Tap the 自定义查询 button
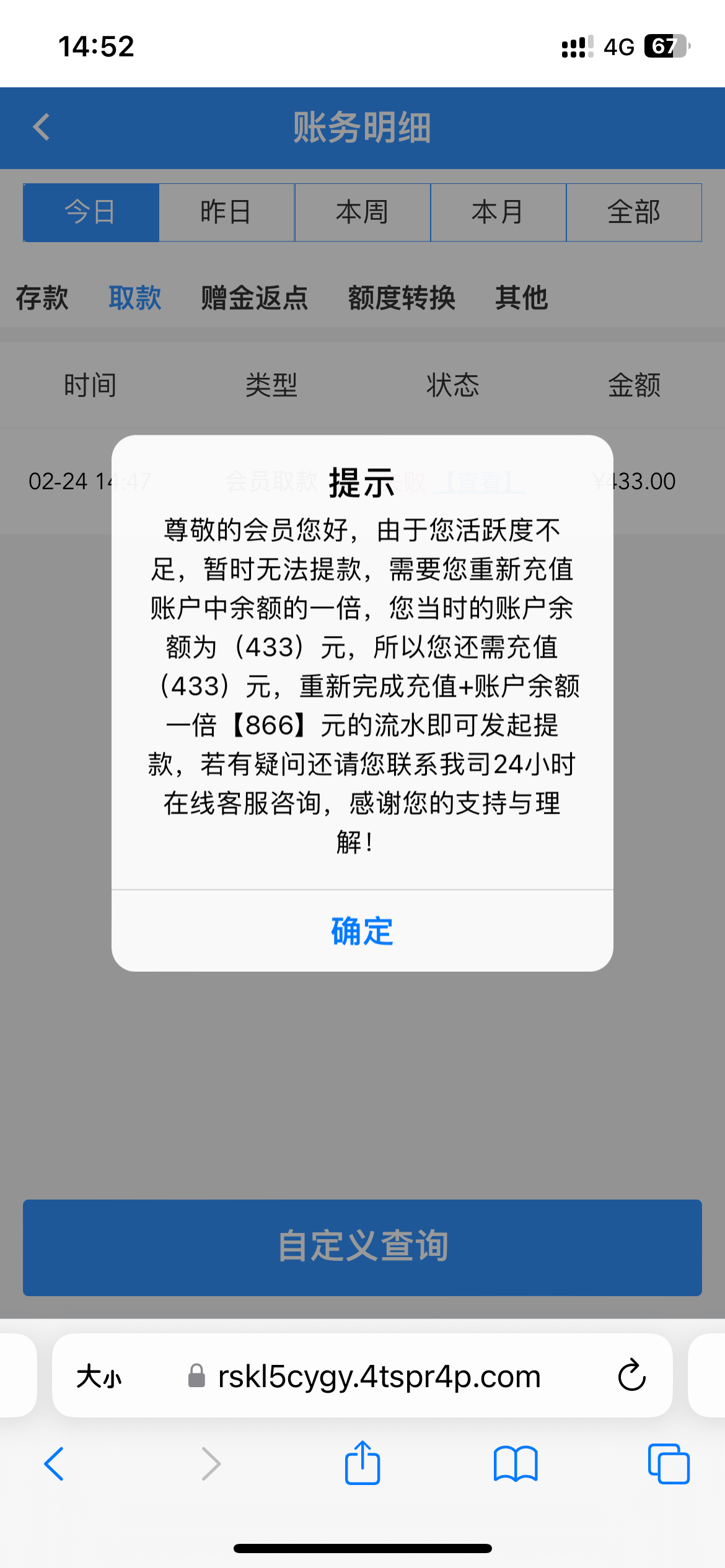 coord(362,1247)
